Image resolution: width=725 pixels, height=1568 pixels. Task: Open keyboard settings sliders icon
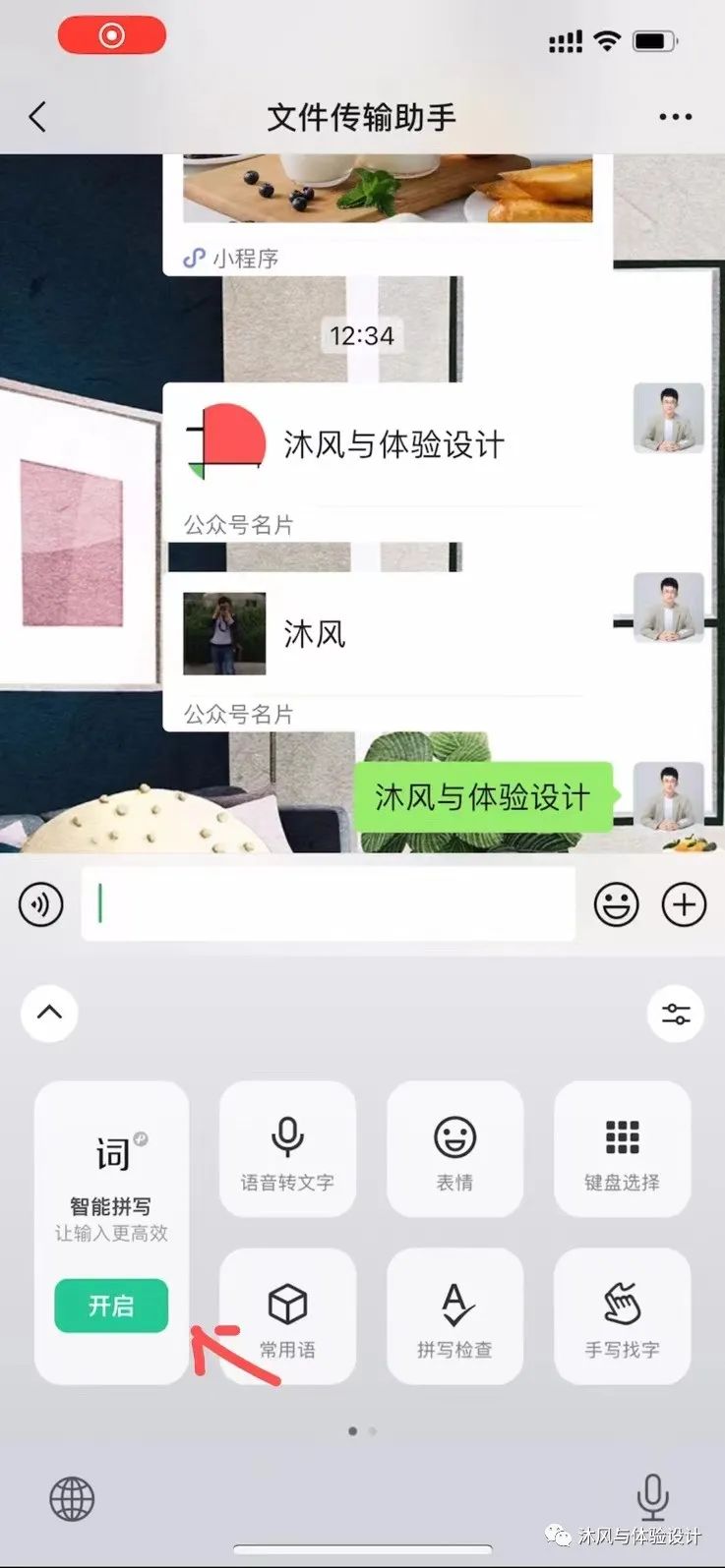point(676,1014)
